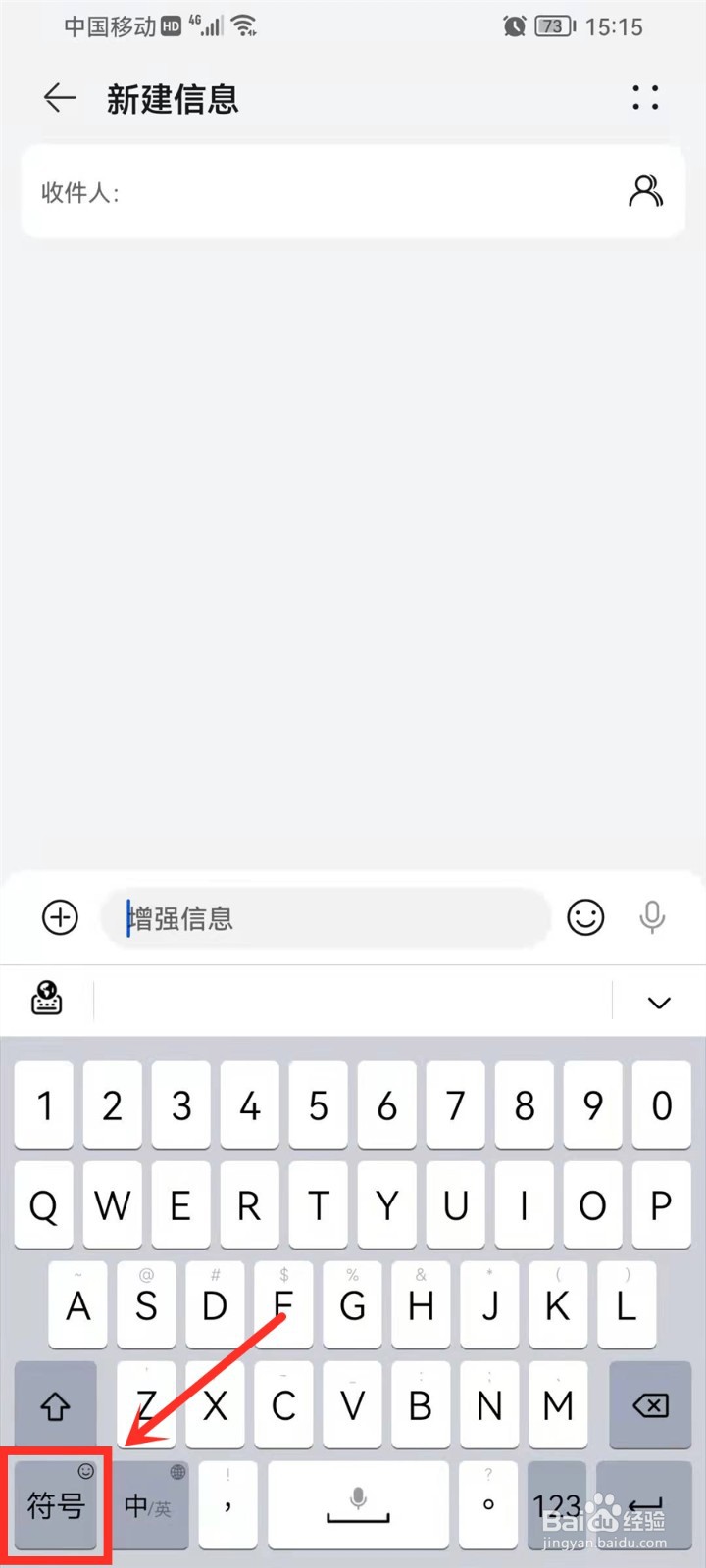Viewport: 706px width, 1568px height.
Task: Open the 符号 symbols panel
Action: tap(55, 1505)
